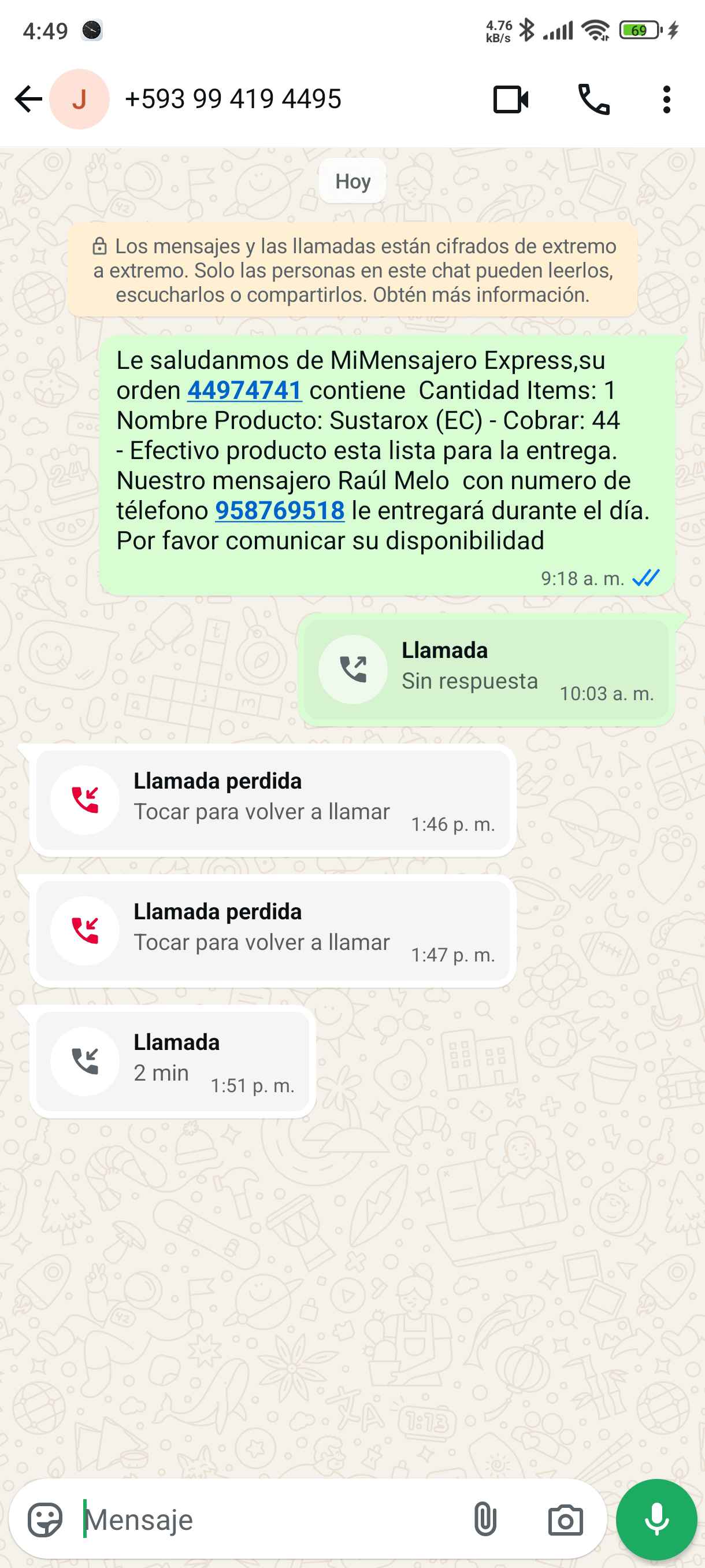Open the 2 min call entry
Screen dimensions: 705x1568
172,1061
